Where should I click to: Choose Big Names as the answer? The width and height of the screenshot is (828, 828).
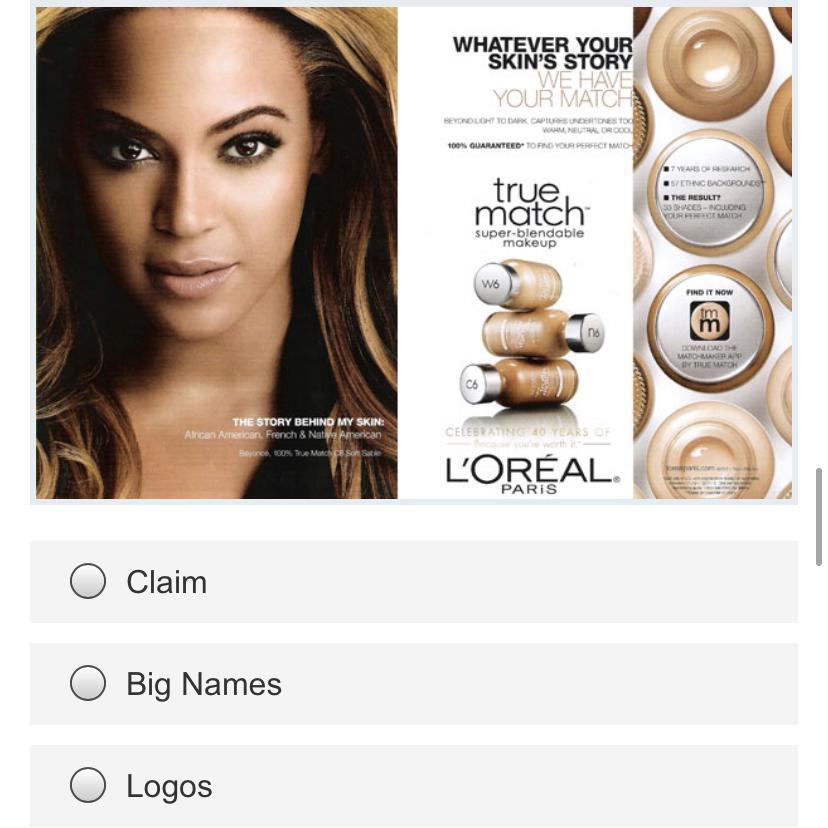[88, 683]
